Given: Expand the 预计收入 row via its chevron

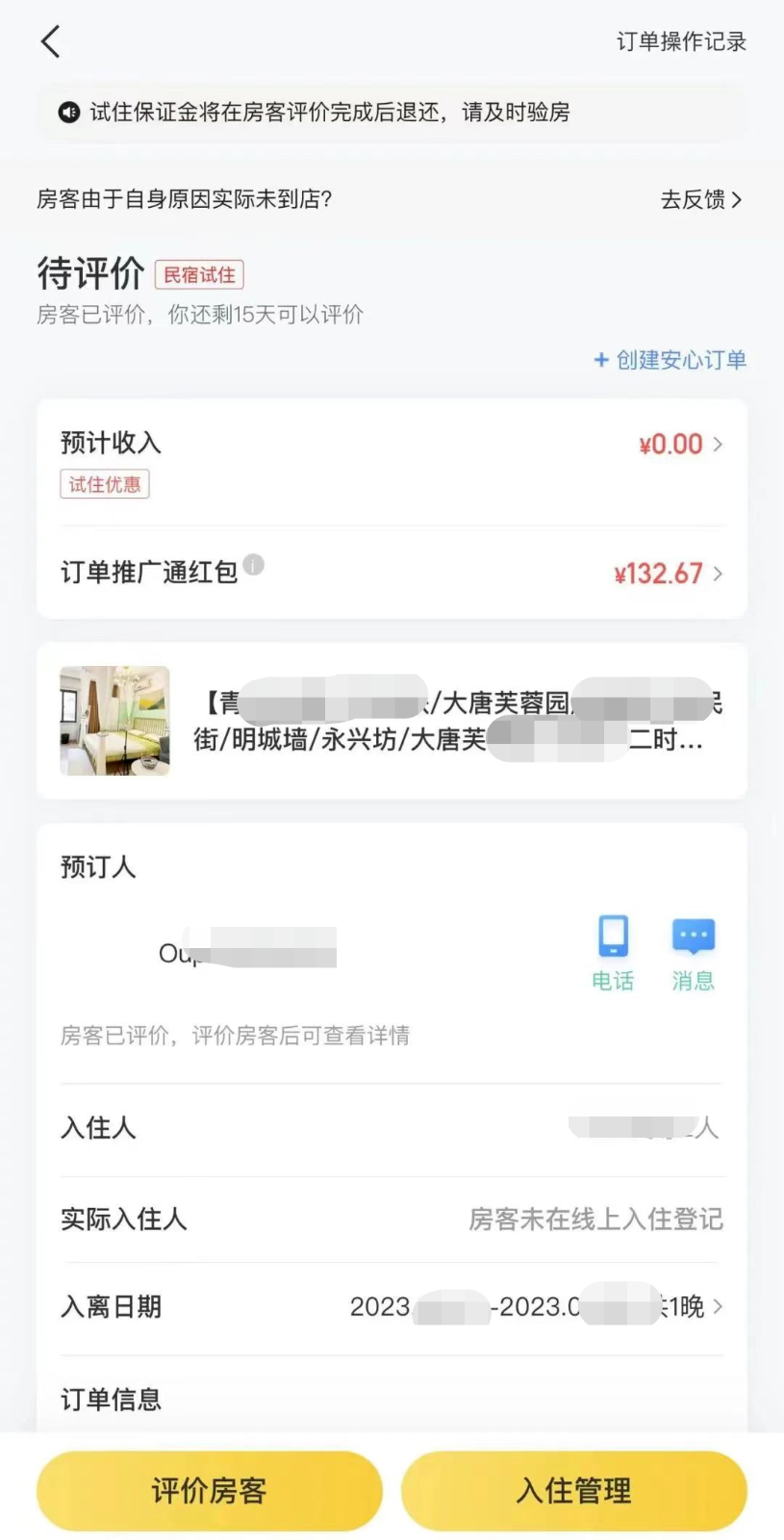Looking at the screenshot, I should click(x=716, y=444).
